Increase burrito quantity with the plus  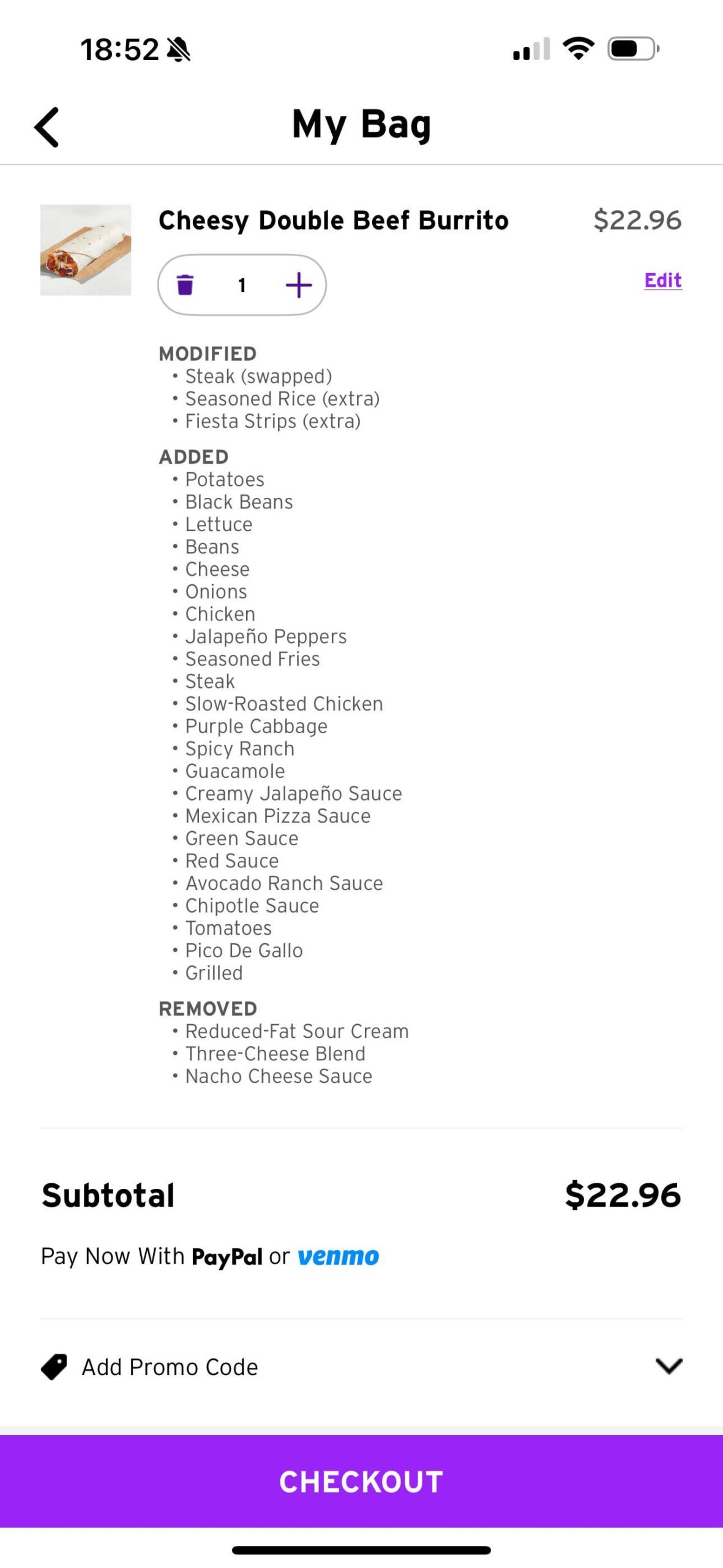point(299,285)
